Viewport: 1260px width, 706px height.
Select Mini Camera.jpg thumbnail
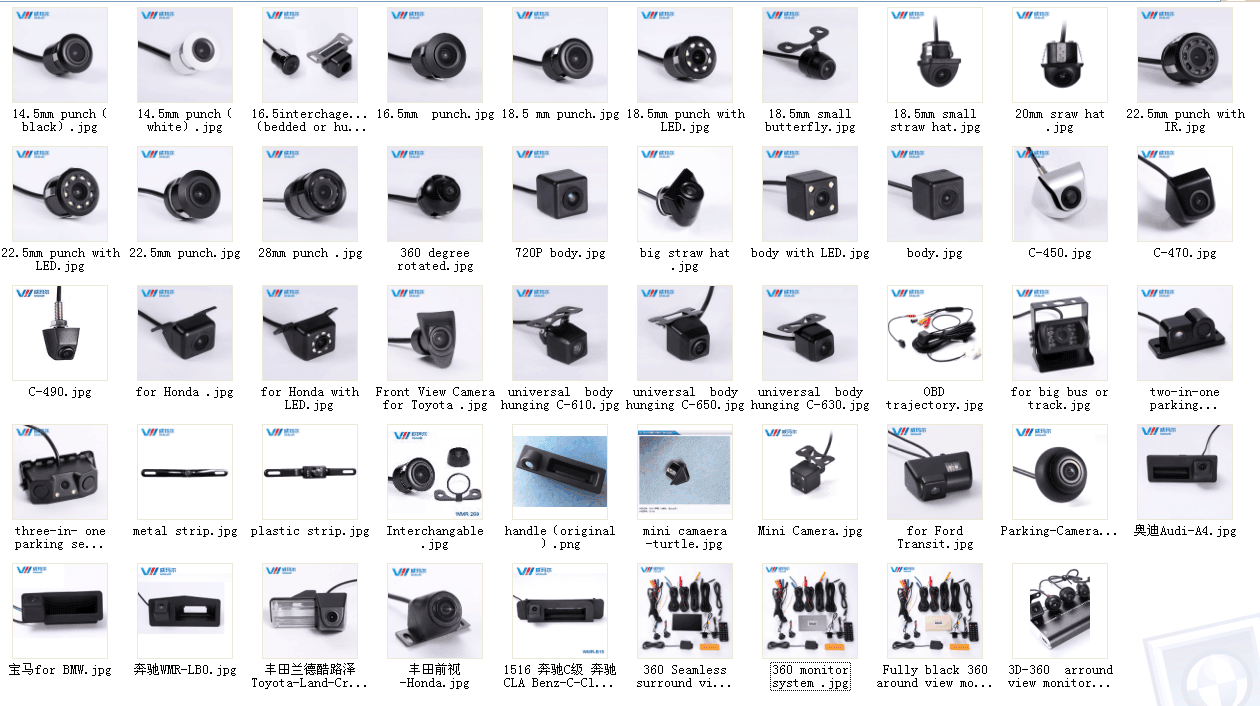810,472
